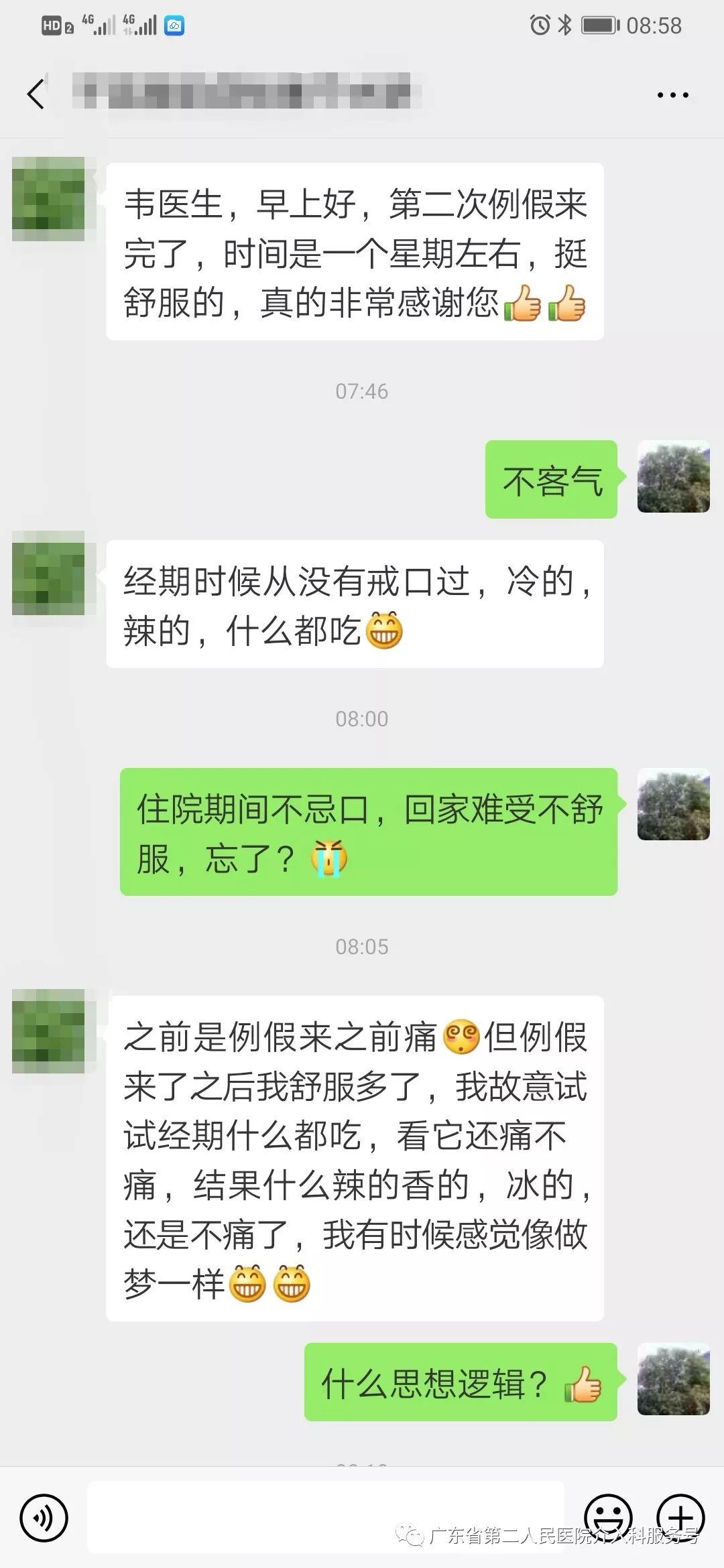Tap the back arrow to exit chat
This screenshot has width=724, height=1568.
[37, 94]
